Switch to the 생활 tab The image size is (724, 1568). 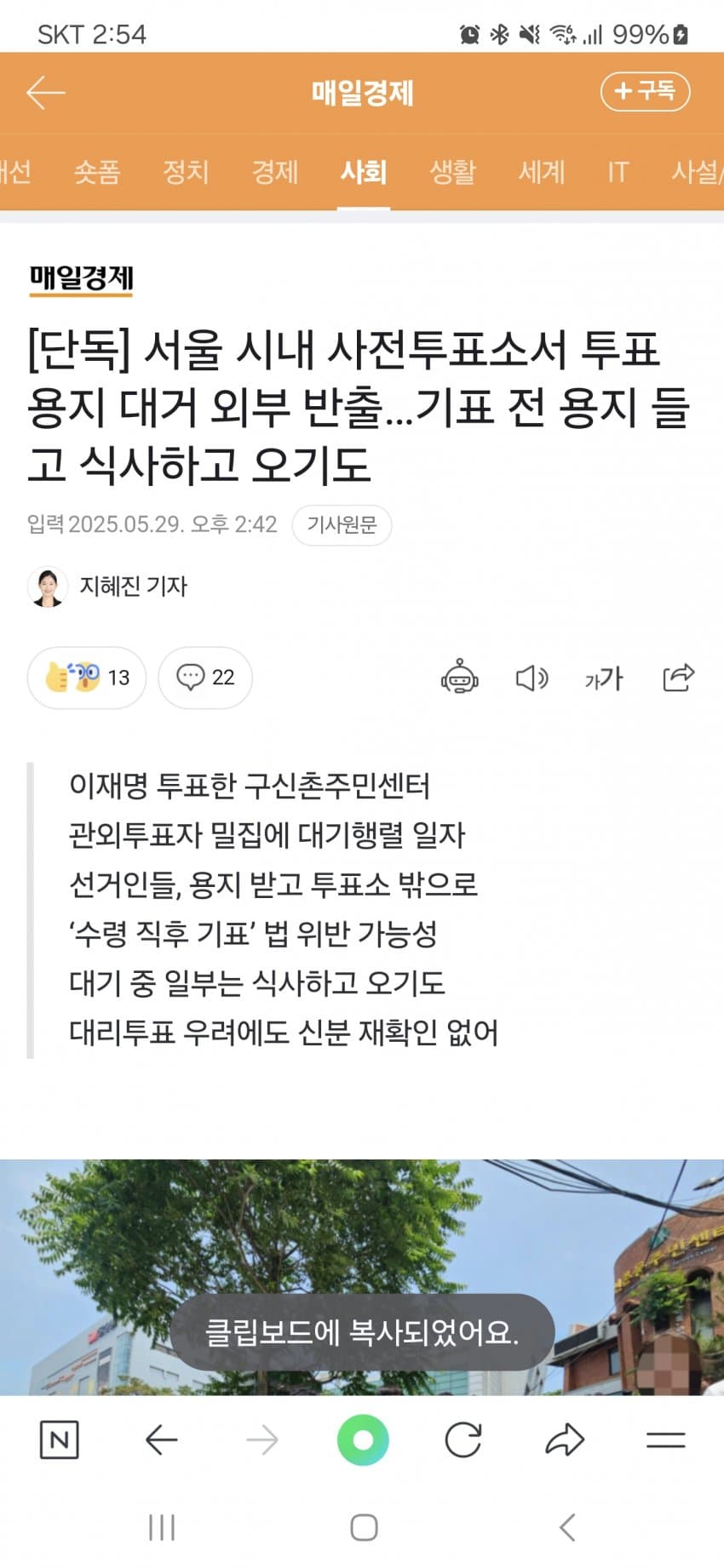pos(452,172)
